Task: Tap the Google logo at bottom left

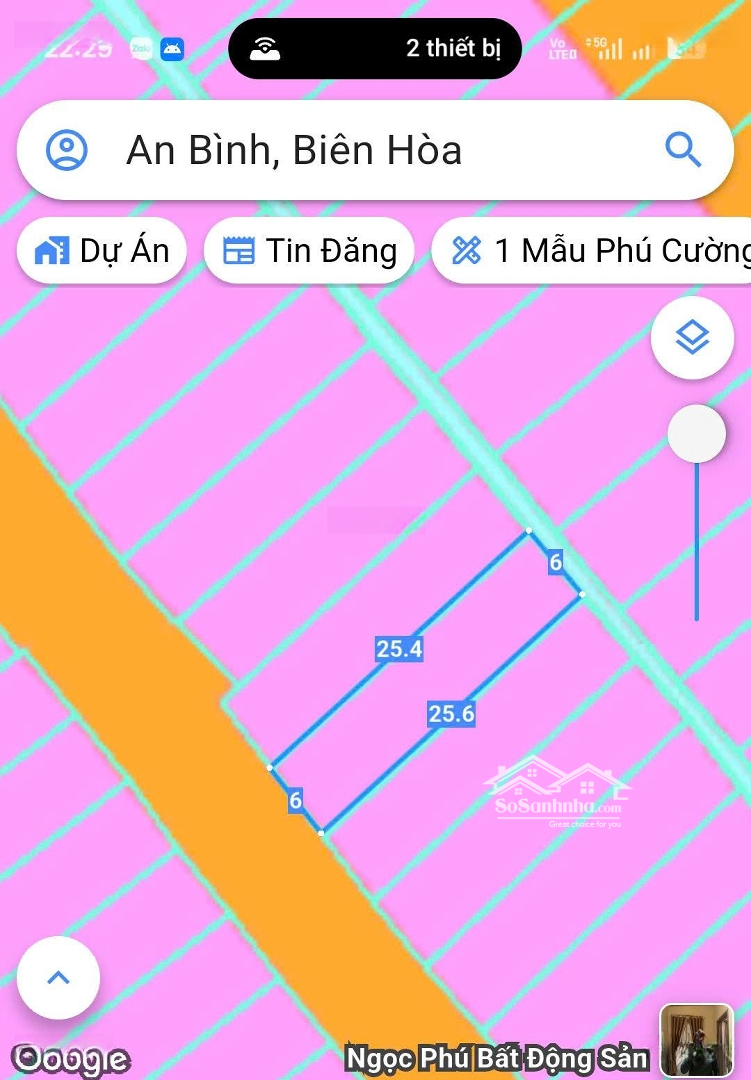Action: tap(72, 1058)
